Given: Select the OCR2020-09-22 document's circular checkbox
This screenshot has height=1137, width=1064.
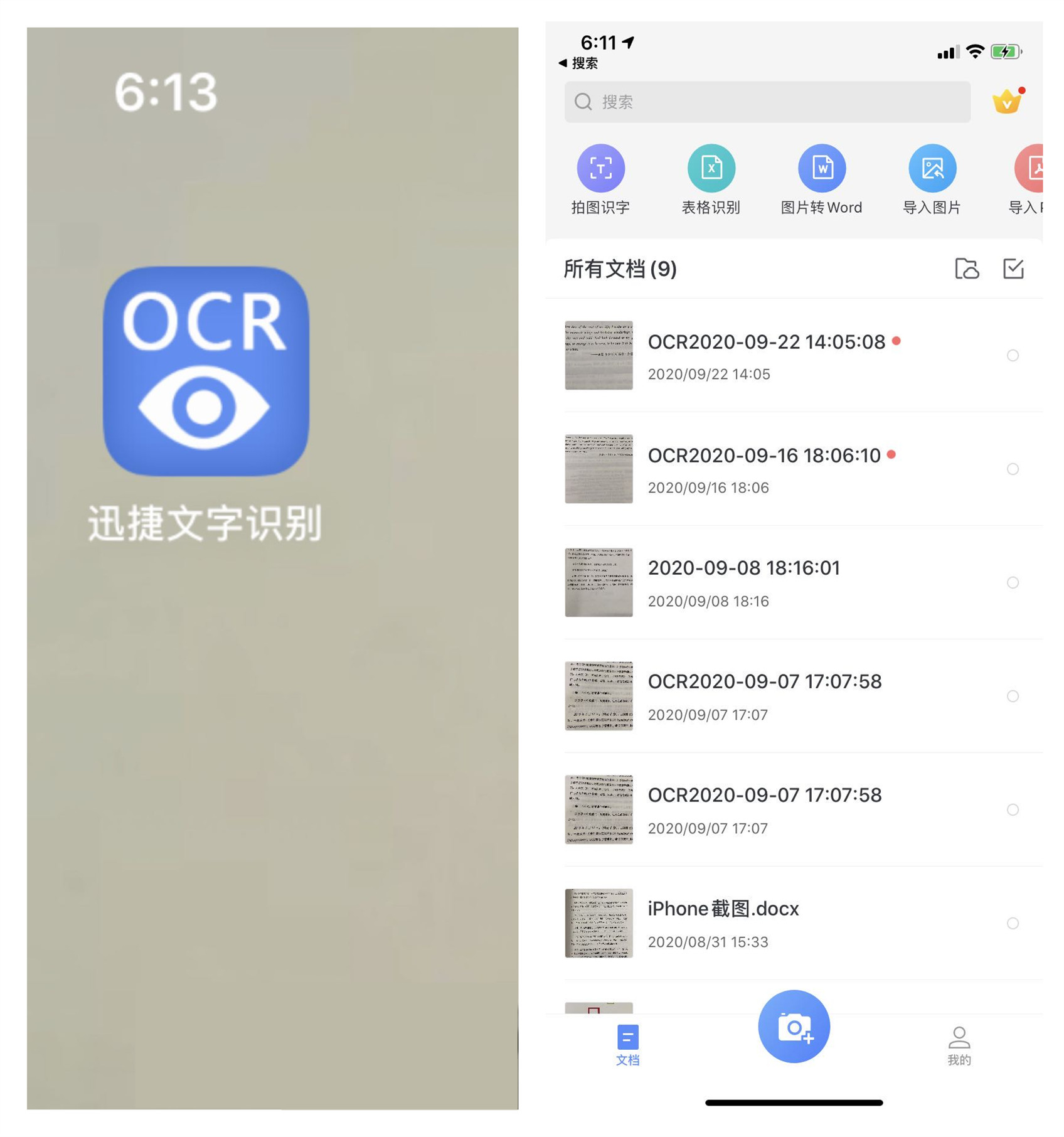Looking at the screenshot, I should [1013, 356].
